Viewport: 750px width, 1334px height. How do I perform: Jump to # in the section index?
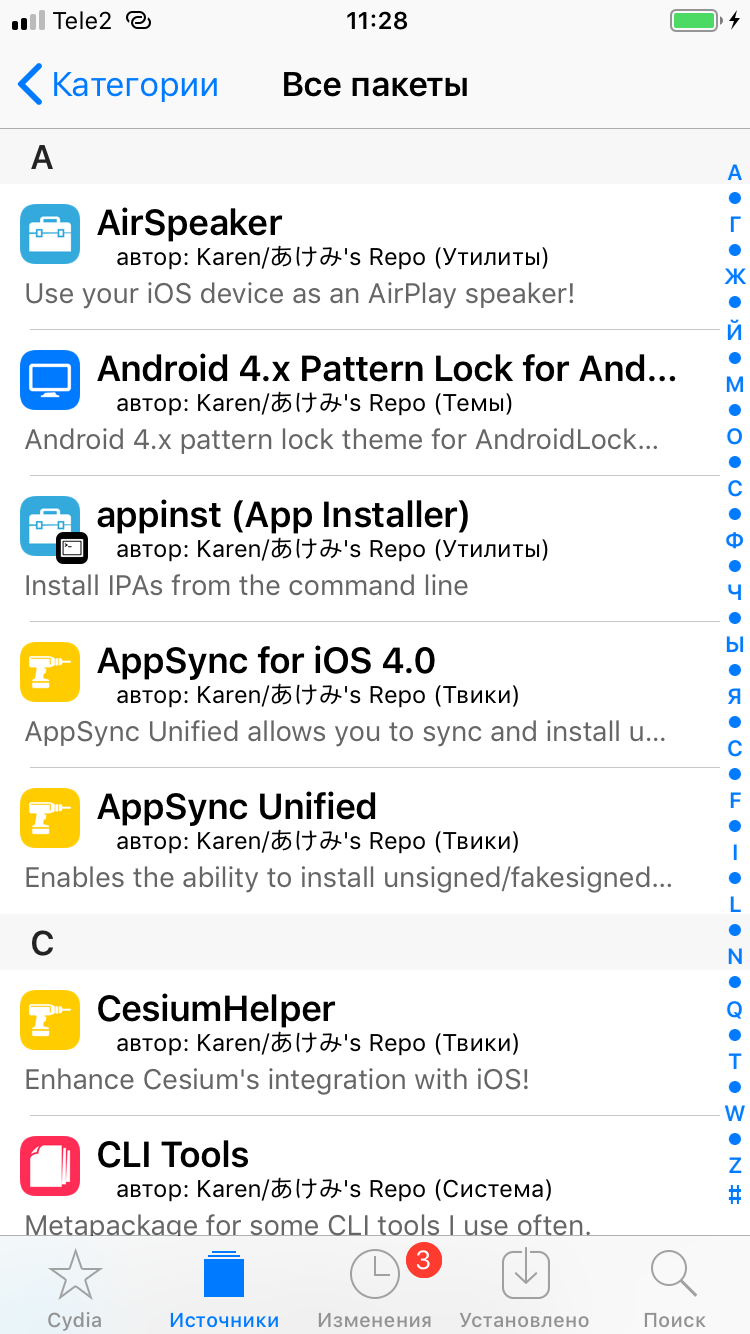click(x=735, y=1193)
